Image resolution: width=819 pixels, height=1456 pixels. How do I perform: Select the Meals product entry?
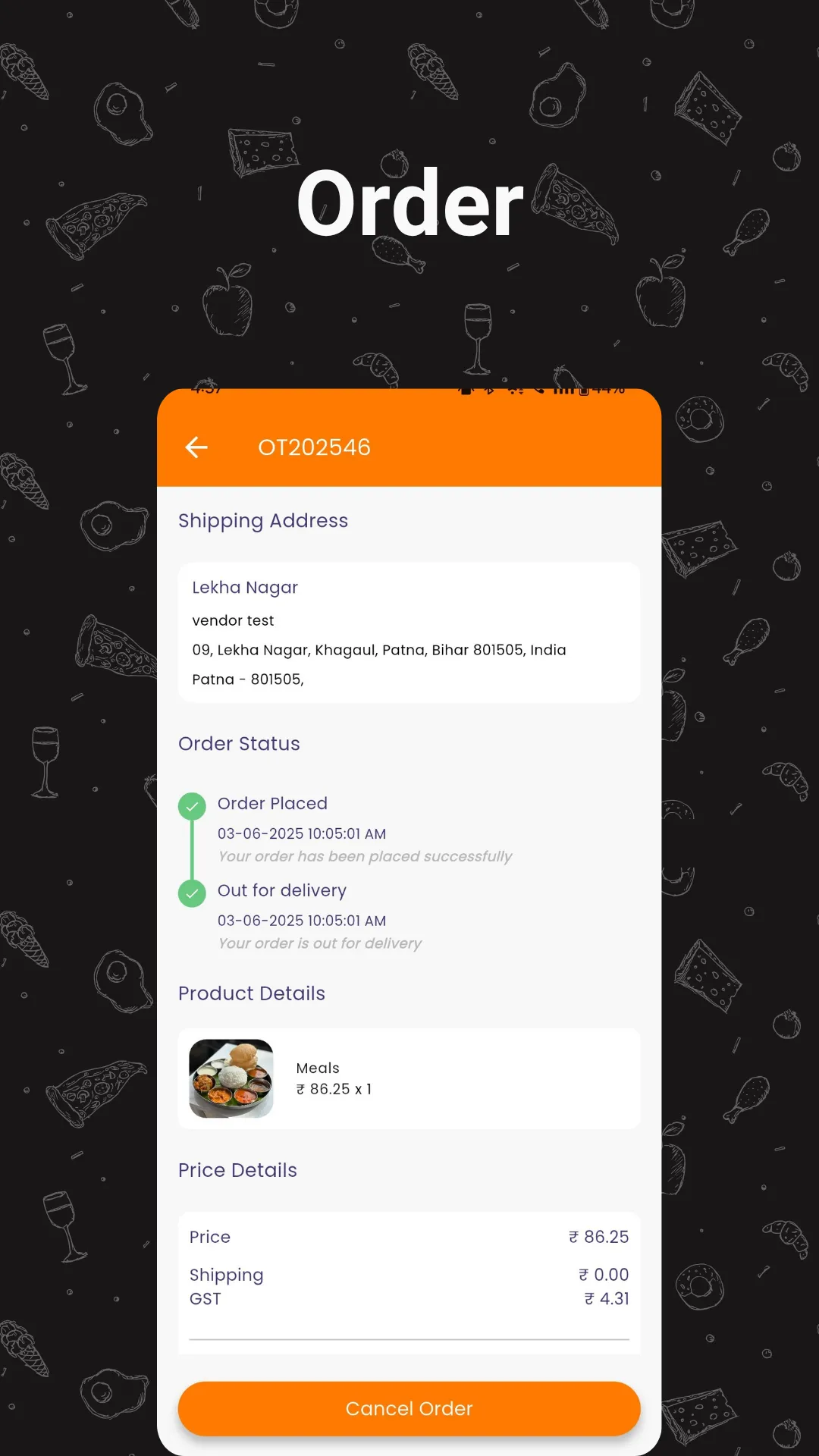click(x=409, y=1078)
